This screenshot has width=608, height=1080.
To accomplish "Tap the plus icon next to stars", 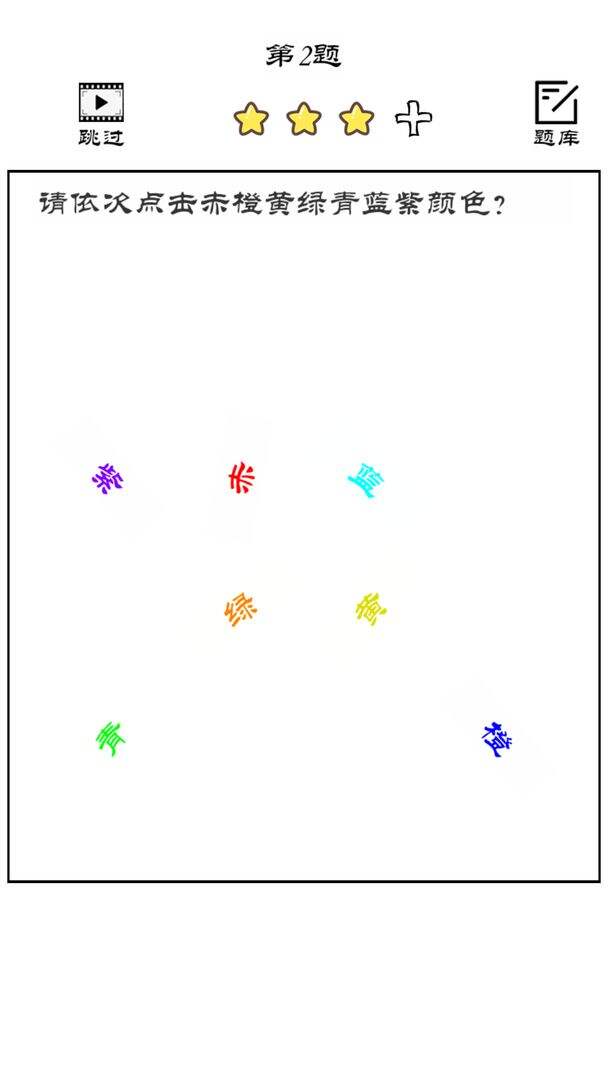I will click(x=413, y=120).
